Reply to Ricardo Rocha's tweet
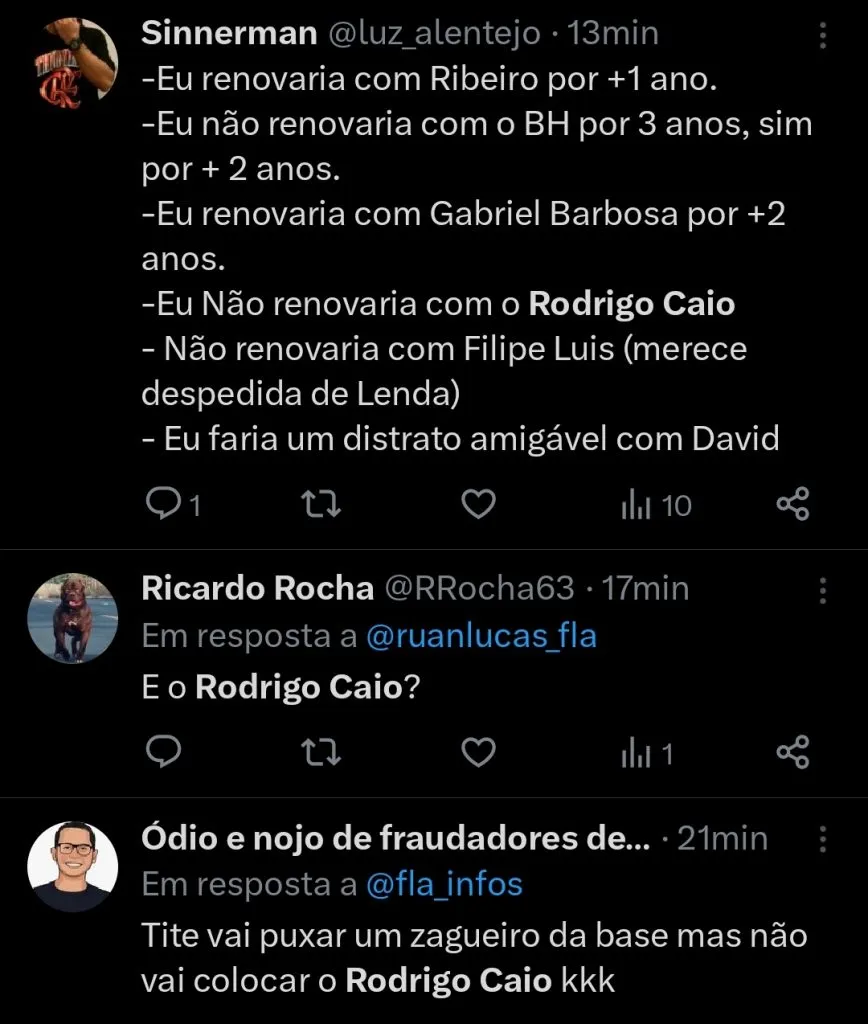Screen dimensions: 868x1024 162,753
